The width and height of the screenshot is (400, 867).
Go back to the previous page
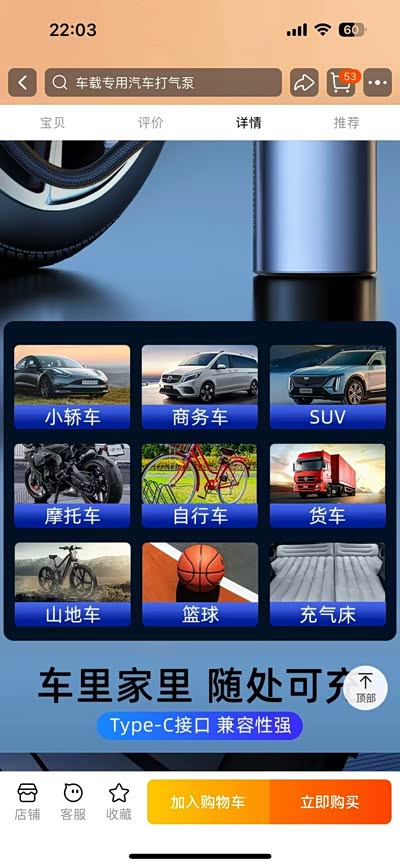22,83
